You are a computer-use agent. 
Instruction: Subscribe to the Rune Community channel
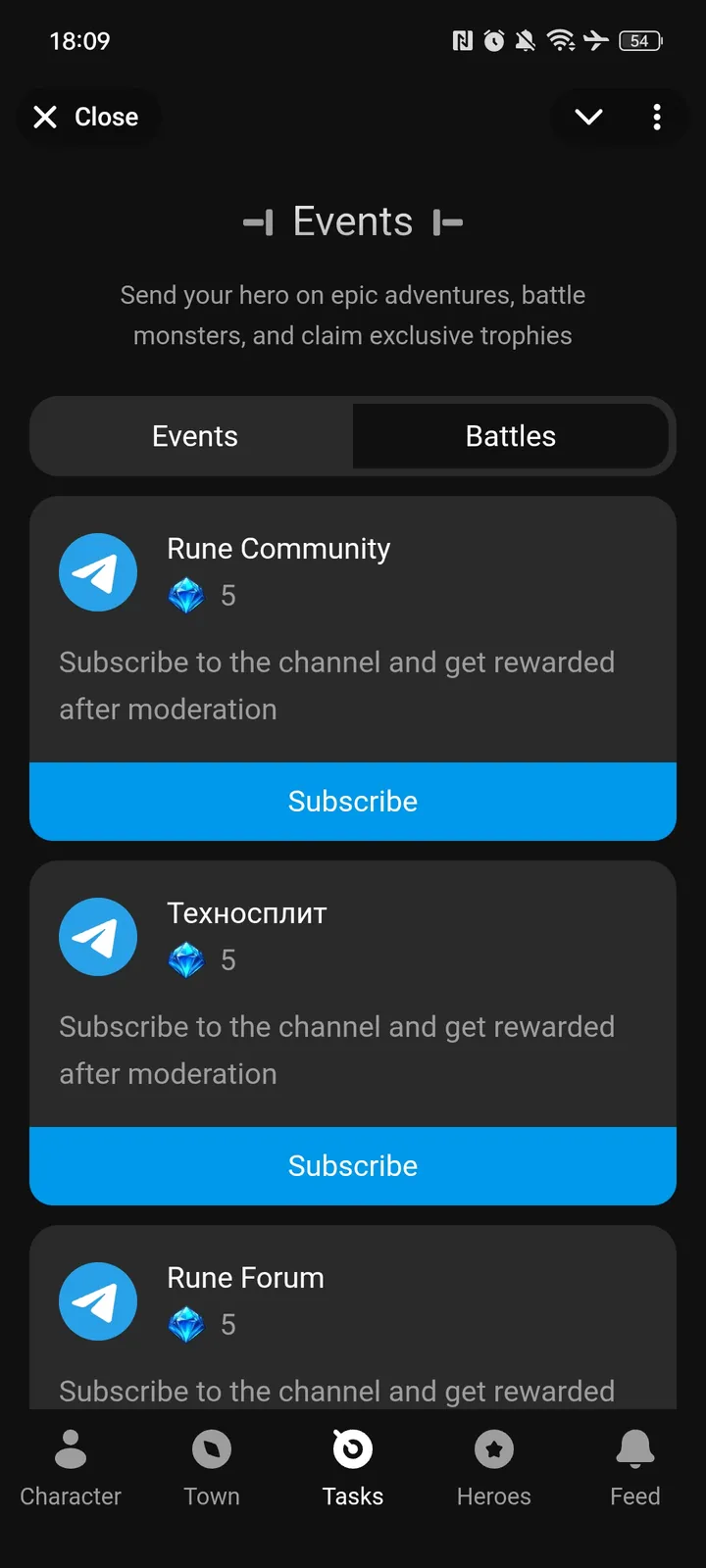point(353,801)
